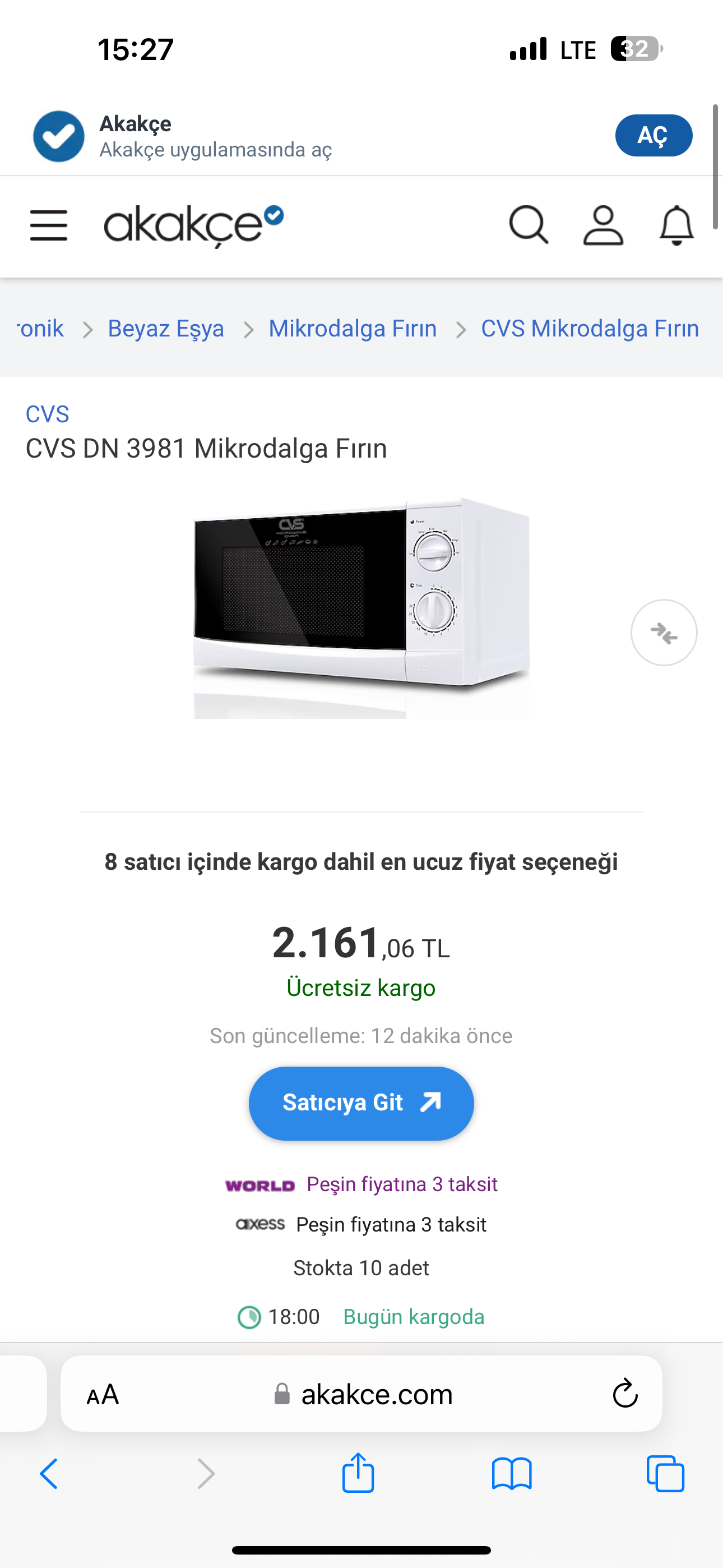This screenshot has width=723, height=1568.
Task: Open the Mikrodalga Fırın breadcrumb
Action: pos(353,329)
